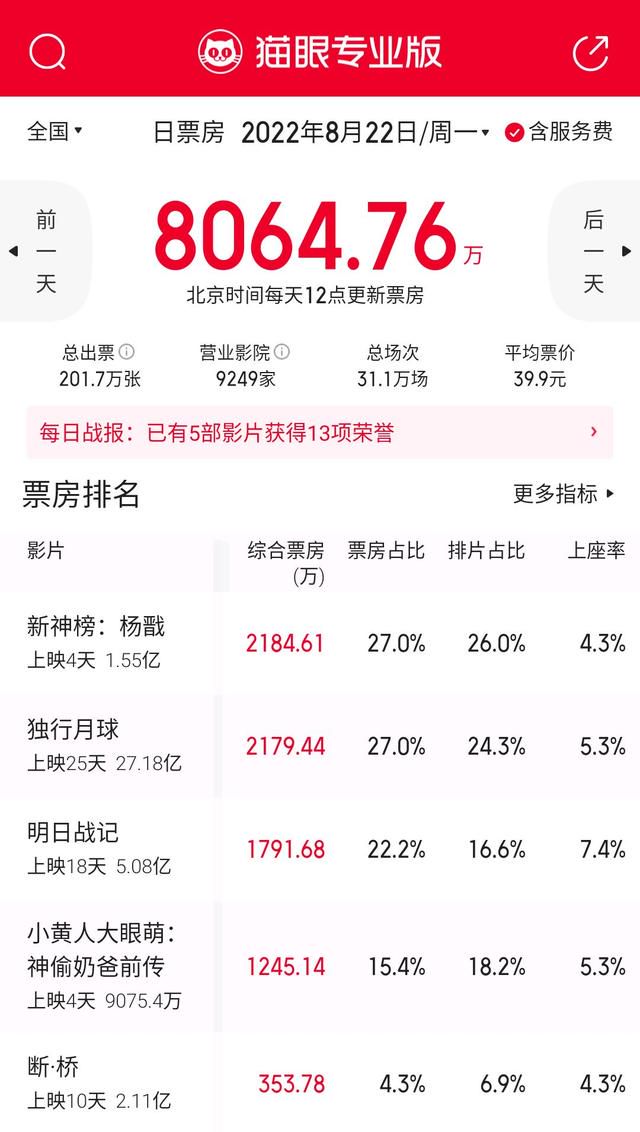Open the 全国 region dropdown

(55, 131)
